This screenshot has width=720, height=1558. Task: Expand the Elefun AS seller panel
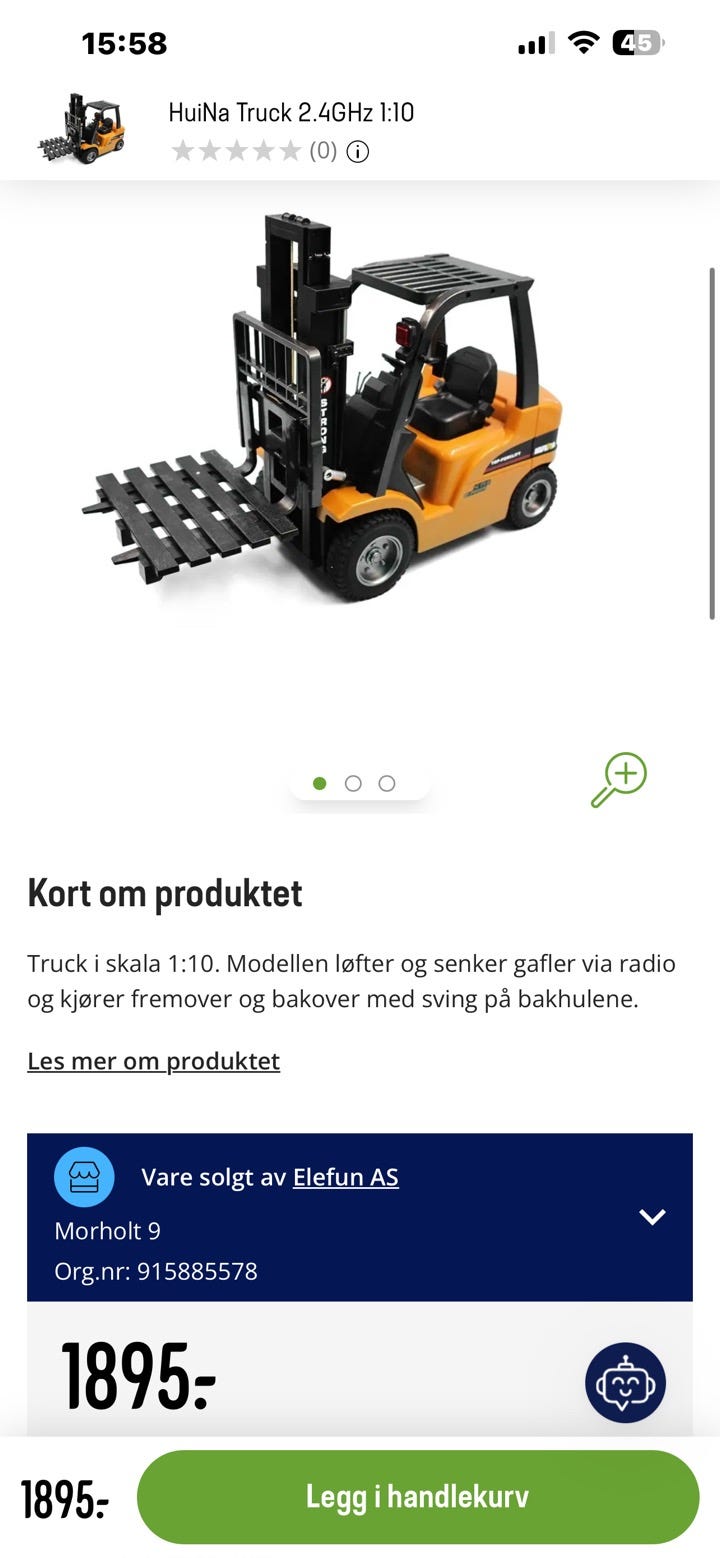(x=345, y=1177)
